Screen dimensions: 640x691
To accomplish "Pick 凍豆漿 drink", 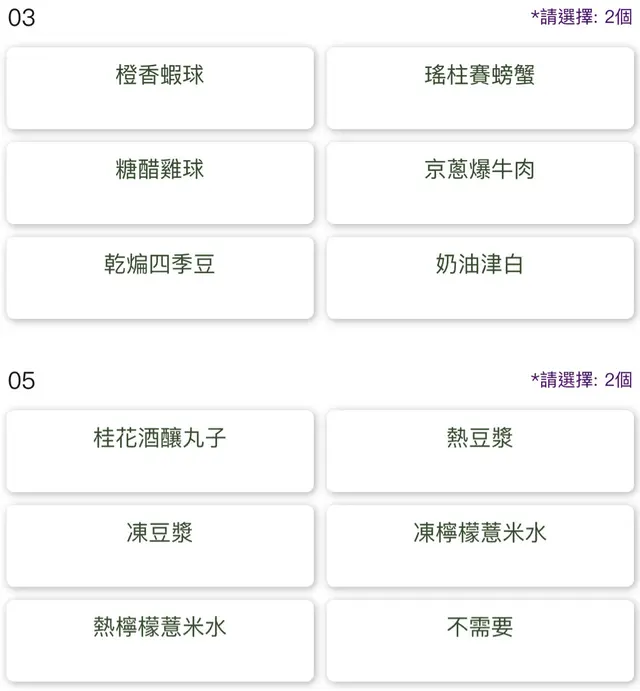I will pos(160,546).
